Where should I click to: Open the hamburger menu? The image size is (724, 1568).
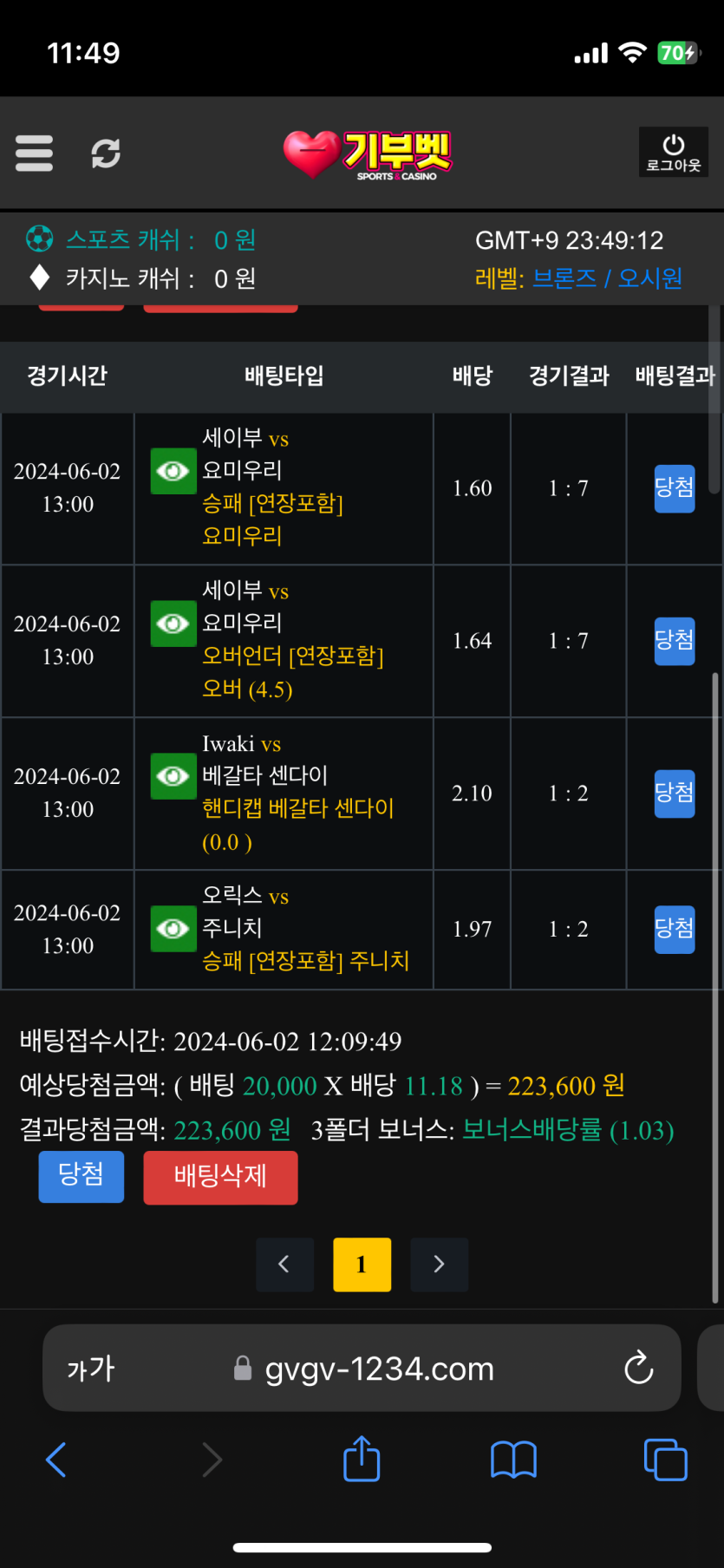[x=34, y=154]
